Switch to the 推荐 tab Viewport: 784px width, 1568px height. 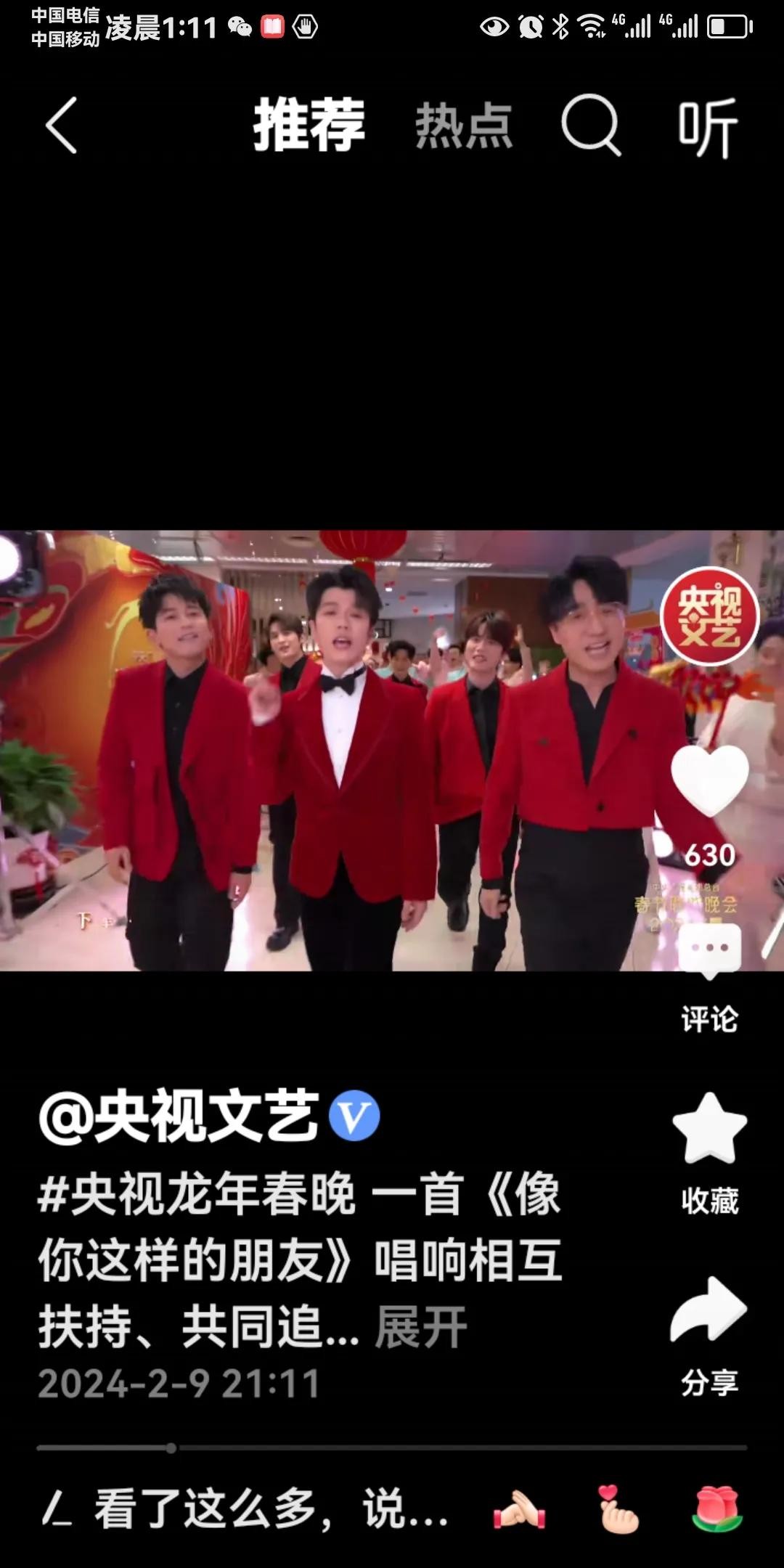pos(309,126)
